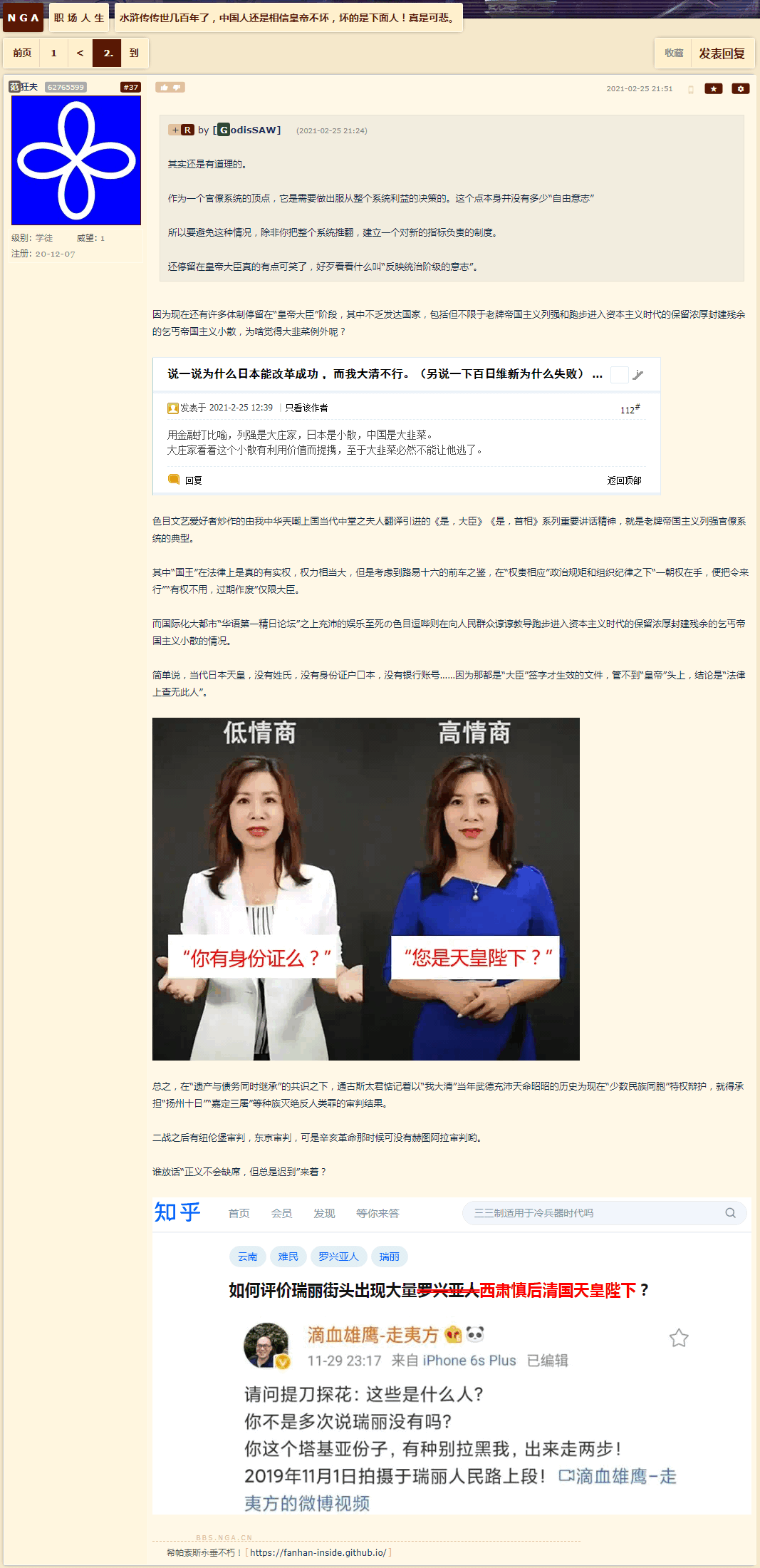View the 低情商 高情商 meme image

coord(366,889)
